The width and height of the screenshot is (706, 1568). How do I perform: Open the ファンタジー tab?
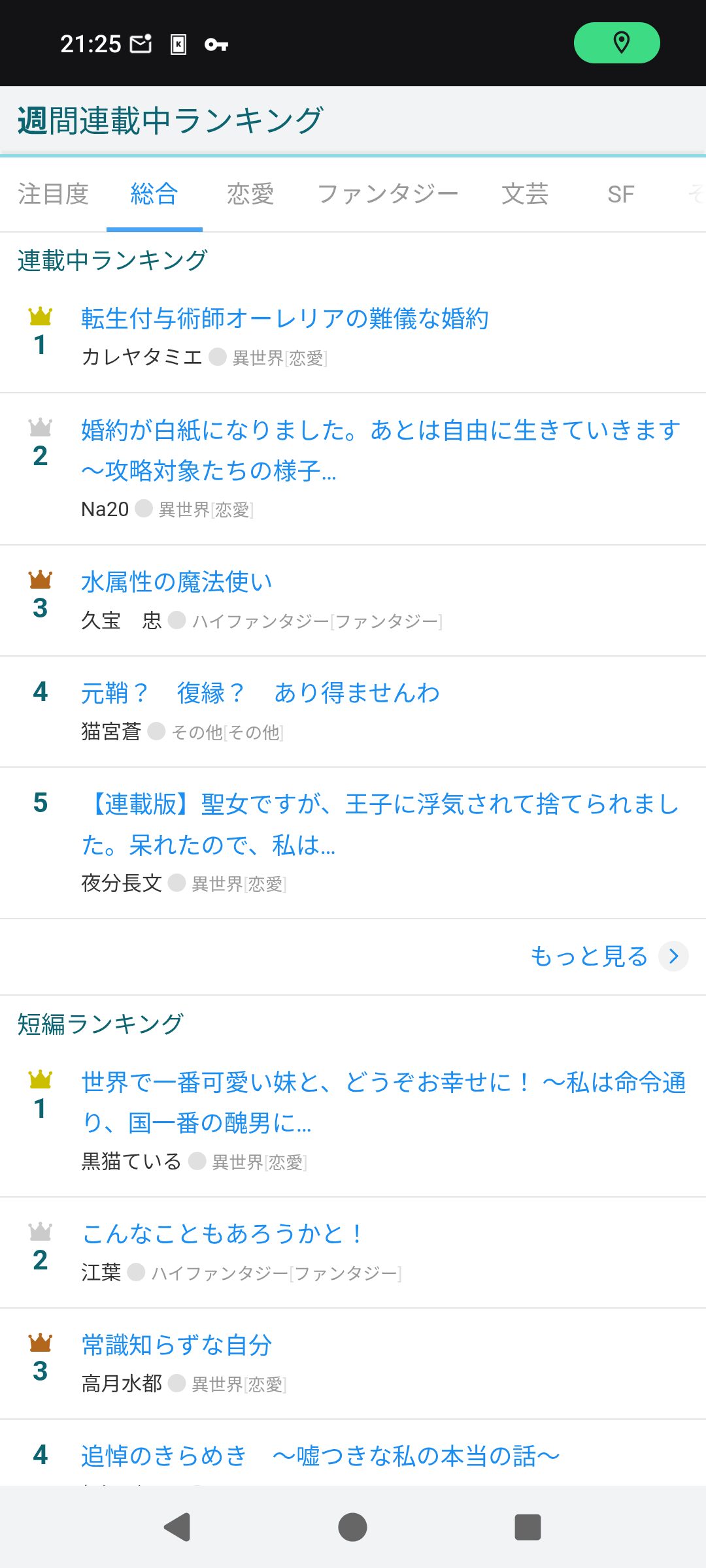pyautogui.click(x=388, y=194)
